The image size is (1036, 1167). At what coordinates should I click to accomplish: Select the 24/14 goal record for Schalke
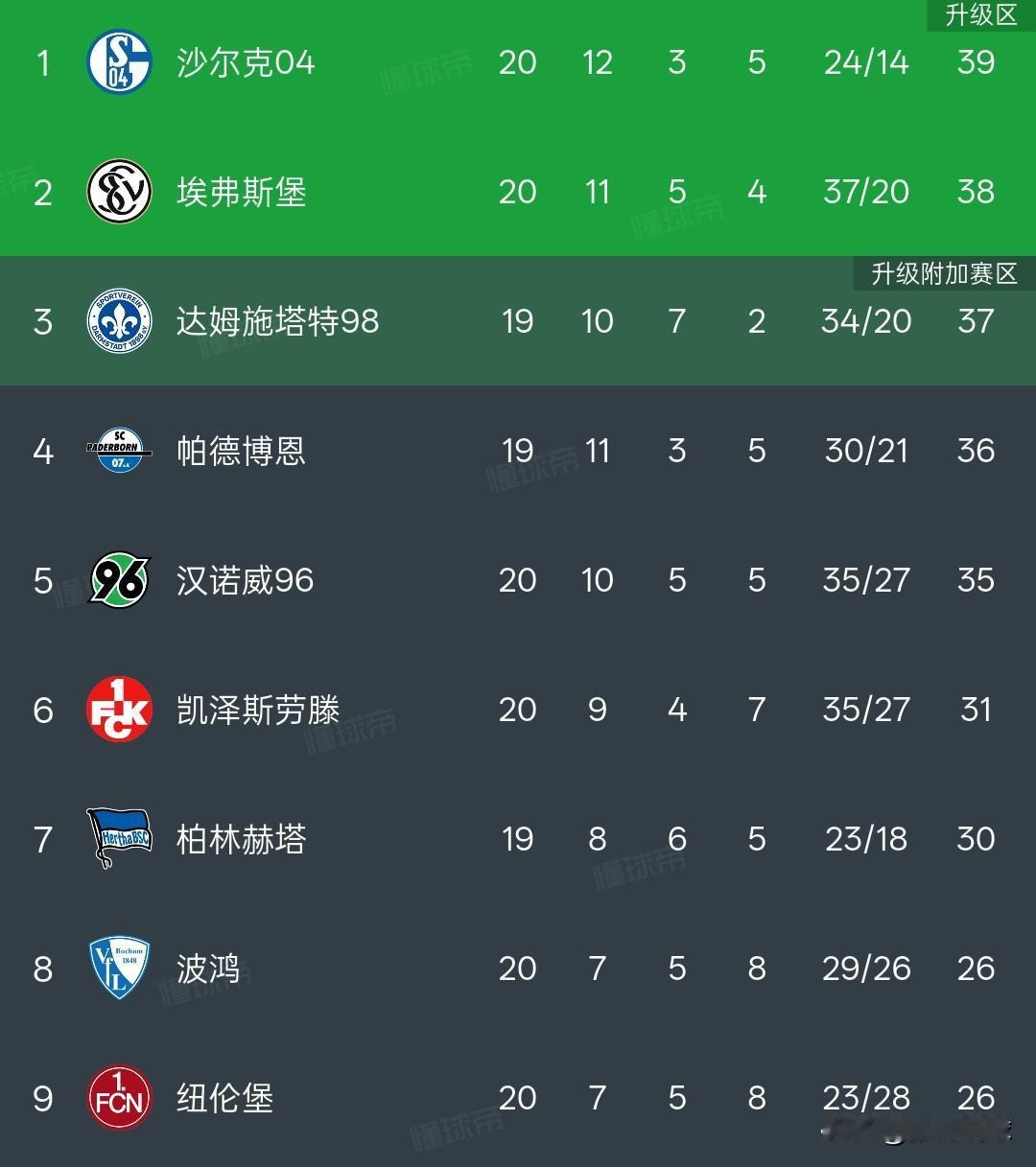pyautogui.click(x=866, y=61)
